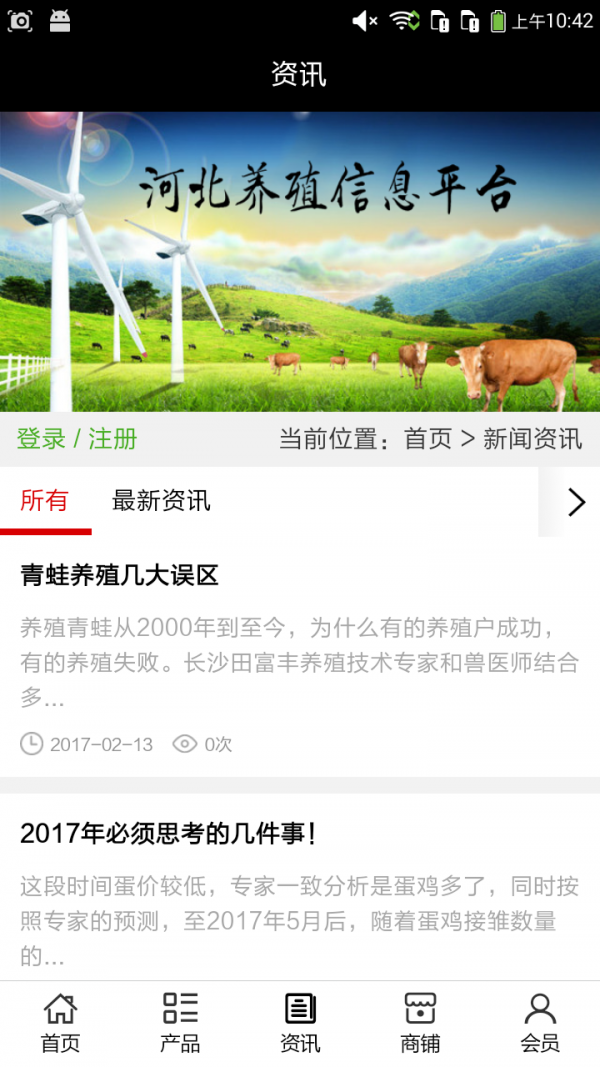Read the article 2017年必须思考的几件事!
Screen dimensions: 600x1067
click(168, 833)
